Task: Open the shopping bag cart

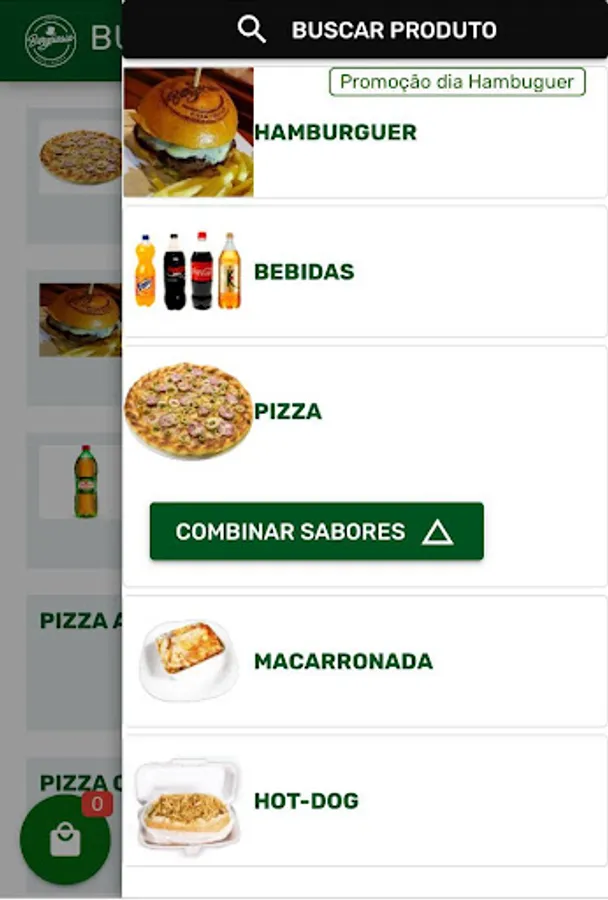Action: click(65, 841)
